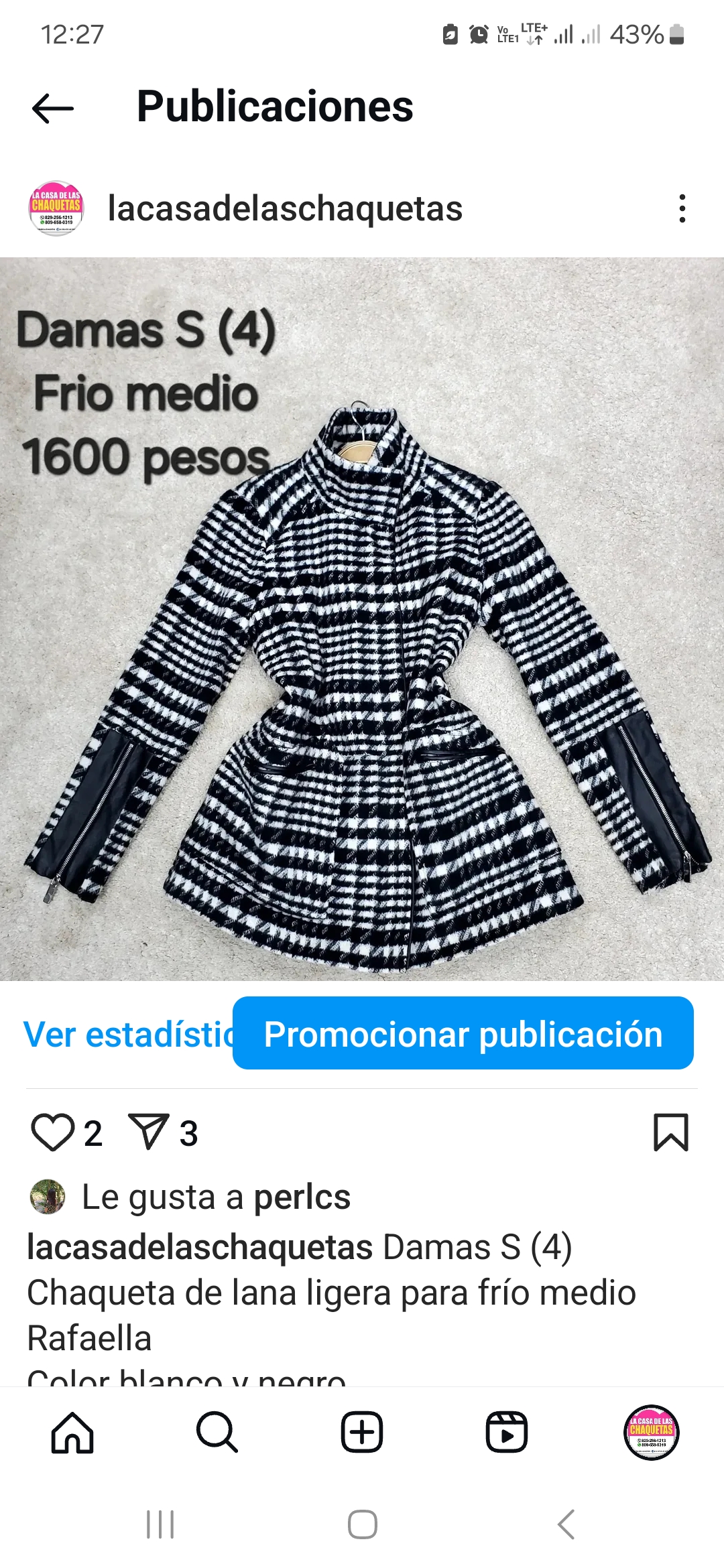This screenshot has width=724, height=1568.
Task: Like this jacket post
Action: [52, 1132]
